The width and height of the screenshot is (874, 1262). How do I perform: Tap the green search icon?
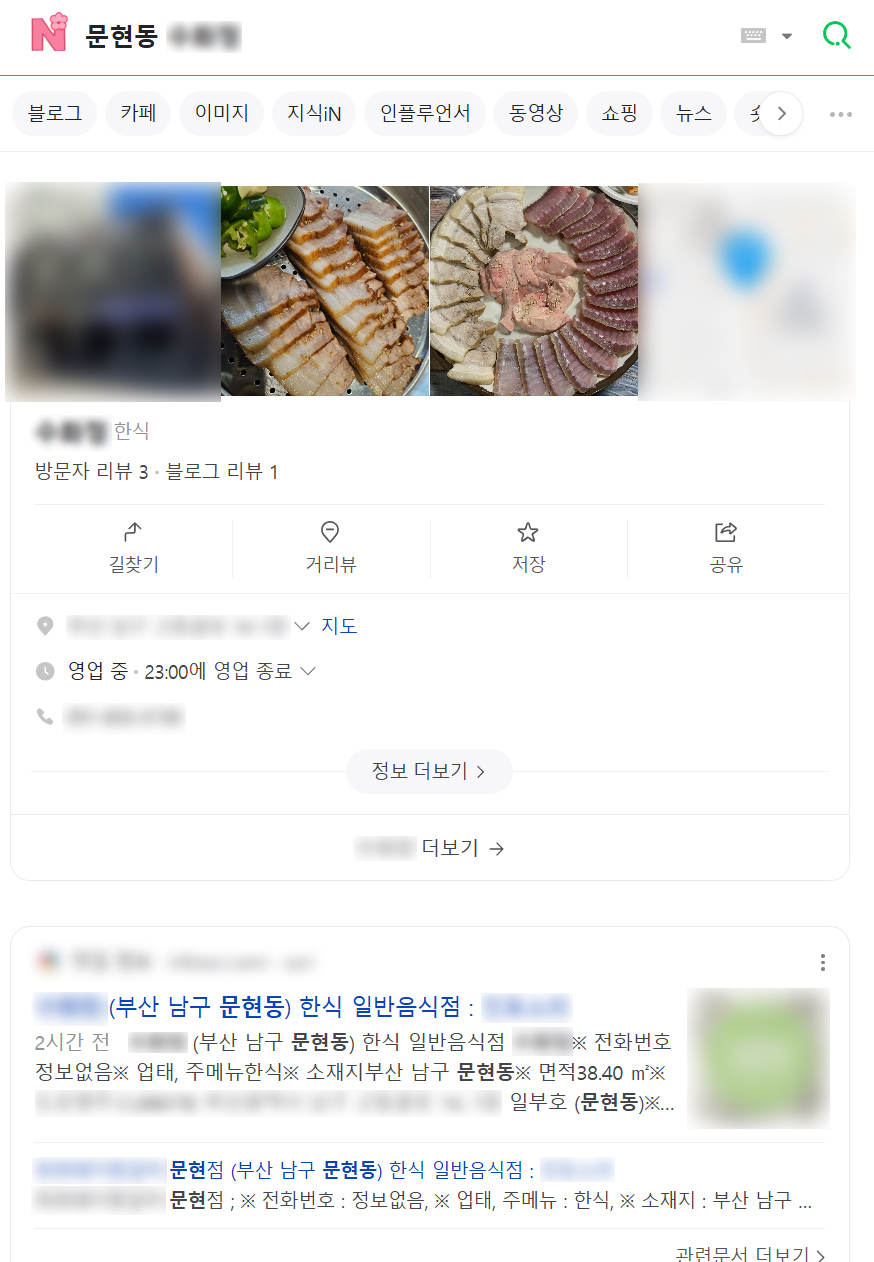click(836, 36)
